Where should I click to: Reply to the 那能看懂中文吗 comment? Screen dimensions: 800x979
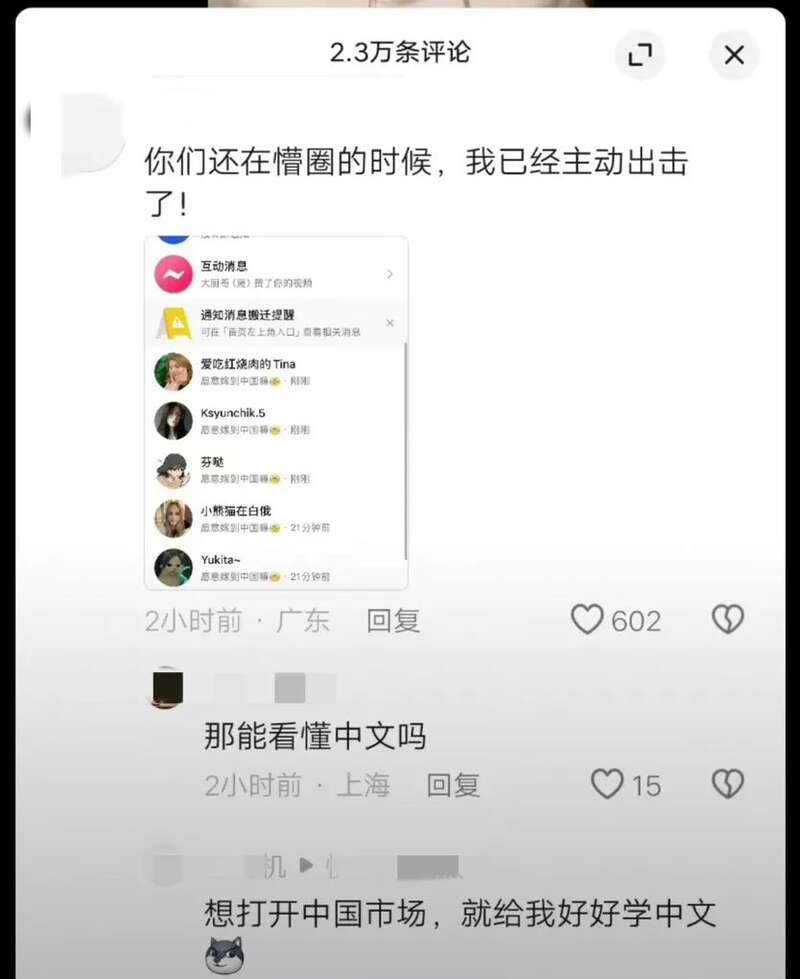tap(453, 785)
